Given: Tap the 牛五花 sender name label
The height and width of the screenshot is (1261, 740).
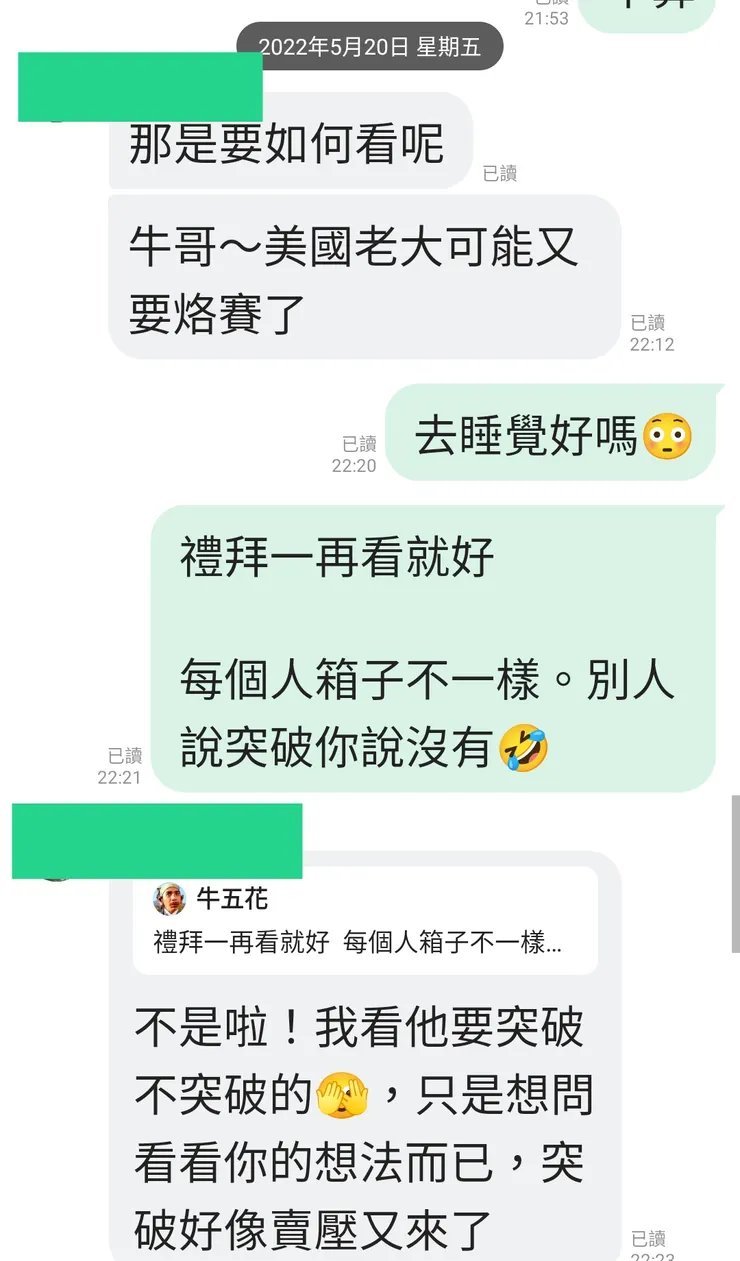Looking at the screenshot, I should [x=232, y=899].
